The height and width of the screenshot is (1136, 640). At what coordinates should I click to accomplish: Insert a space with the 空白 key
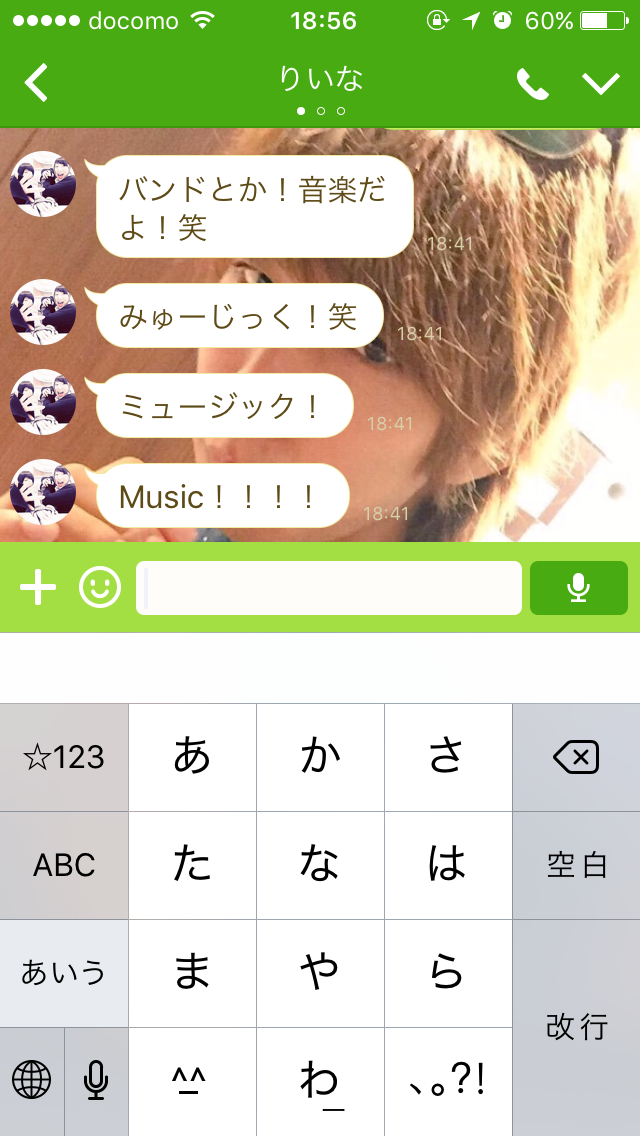576,865
